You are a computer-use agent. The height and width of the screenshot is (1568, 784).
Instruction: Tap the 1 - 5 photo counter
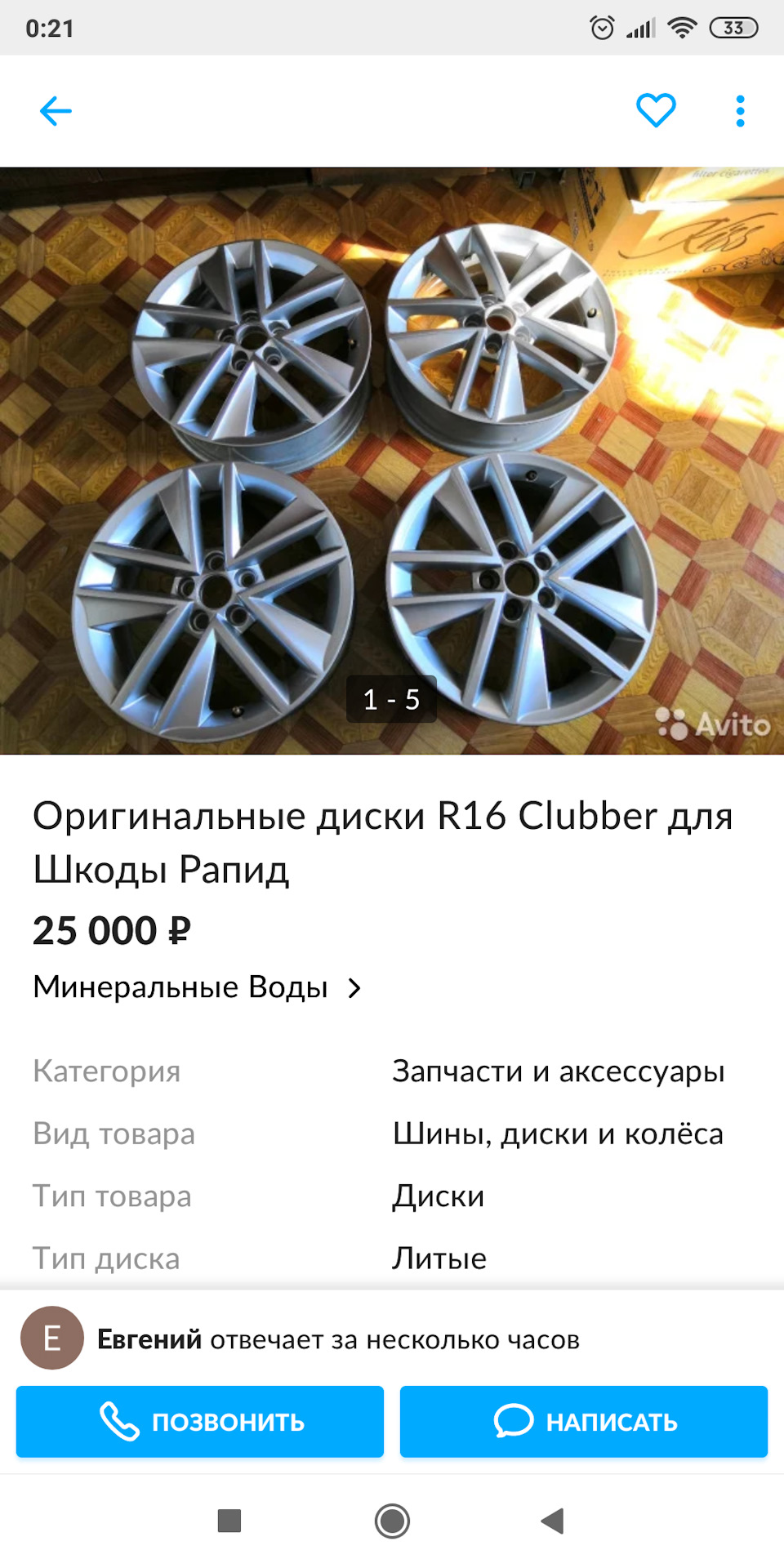coord(392,700)
